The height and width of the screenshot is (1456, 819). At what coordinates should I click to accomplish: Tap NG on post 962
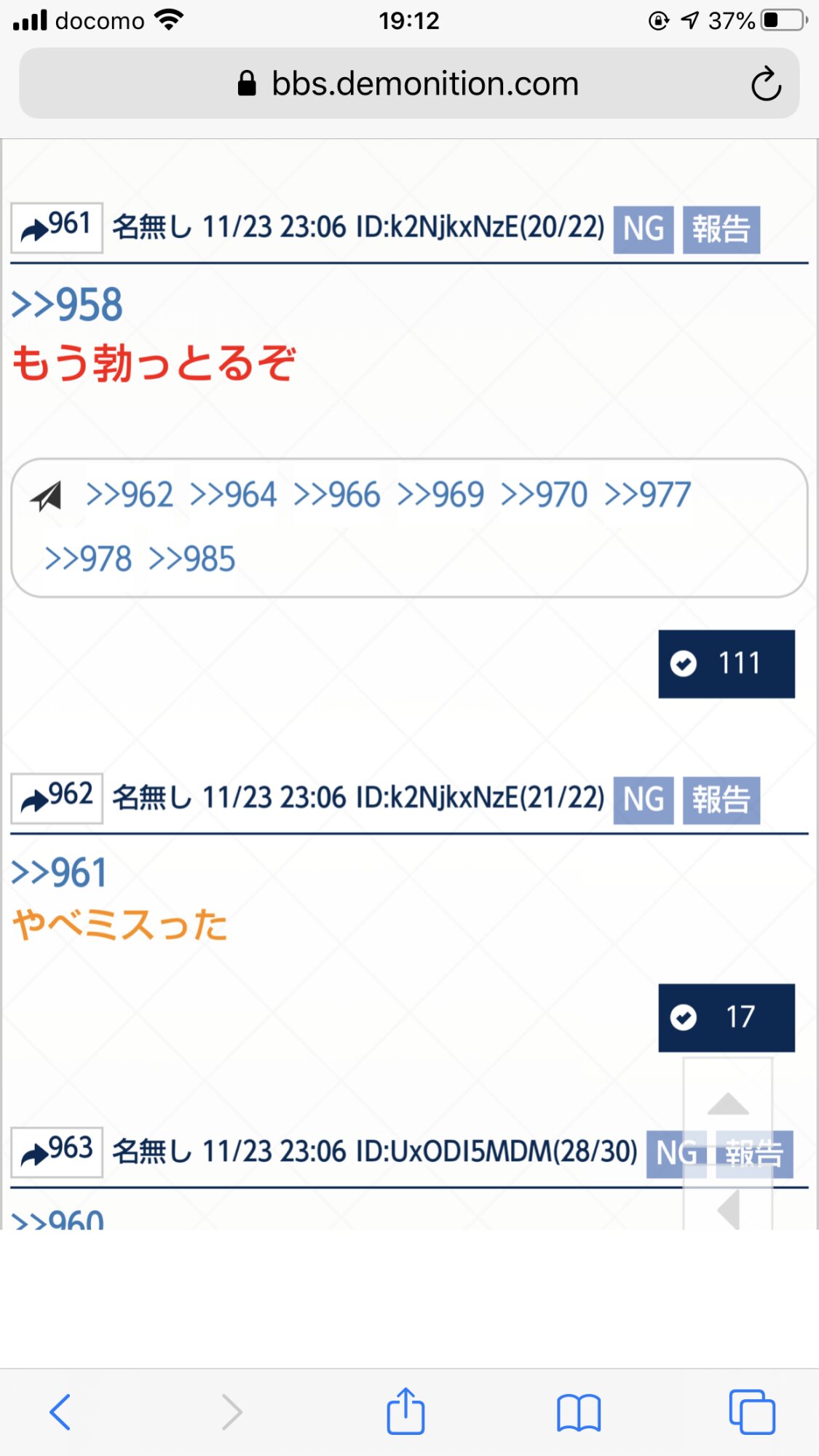643,800
